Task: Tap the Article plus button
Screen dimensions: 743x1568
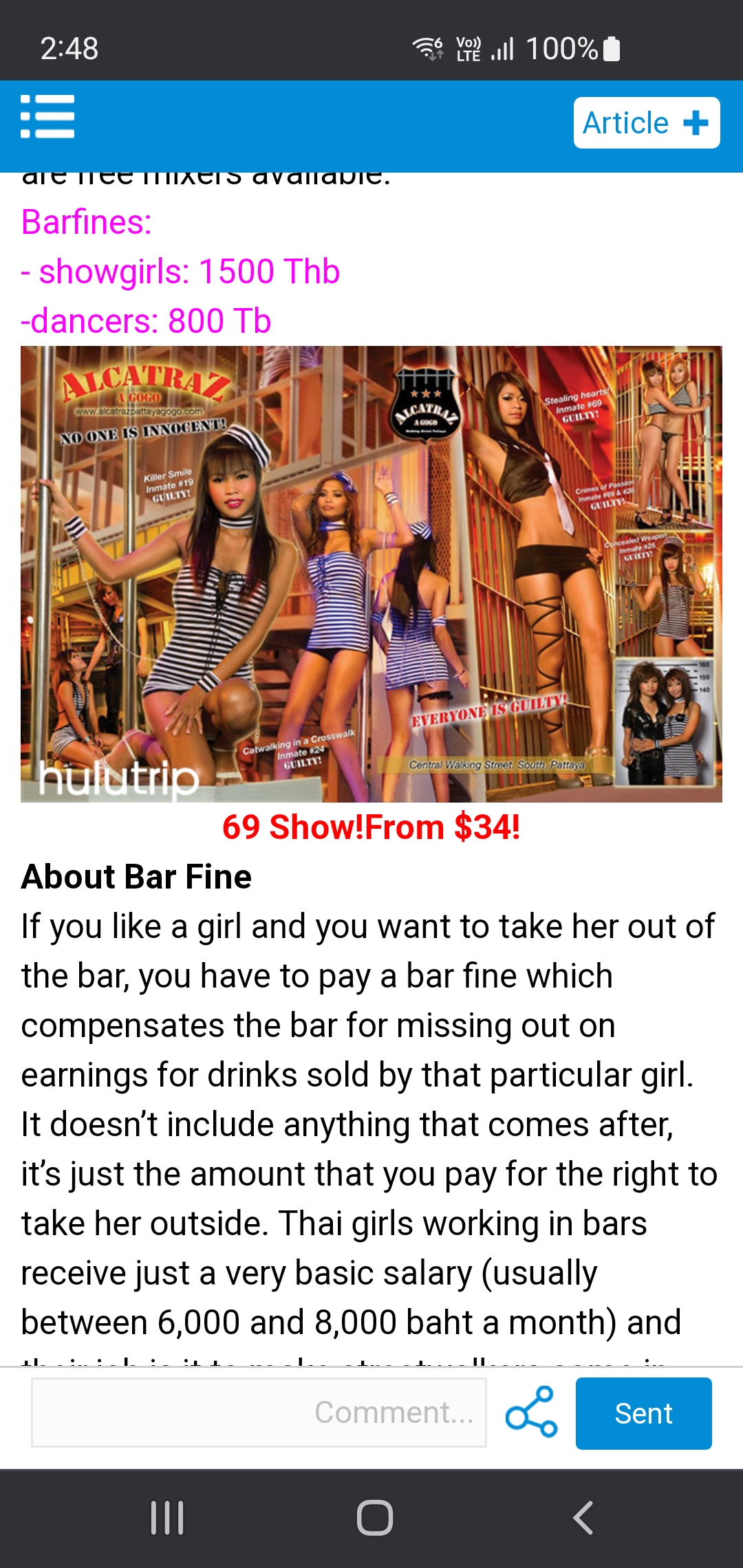Action: tap(646, 123)
